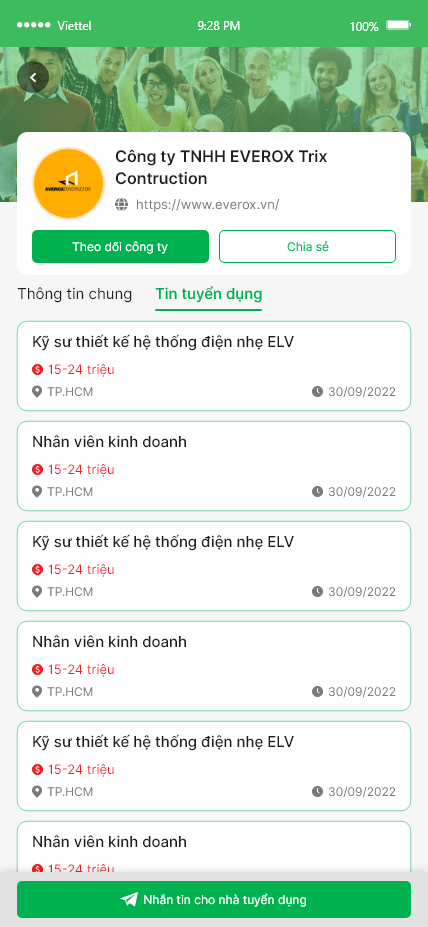Go back using the header arrow
The height and width of the screenshot is (927, 428).
click(33, 77)
